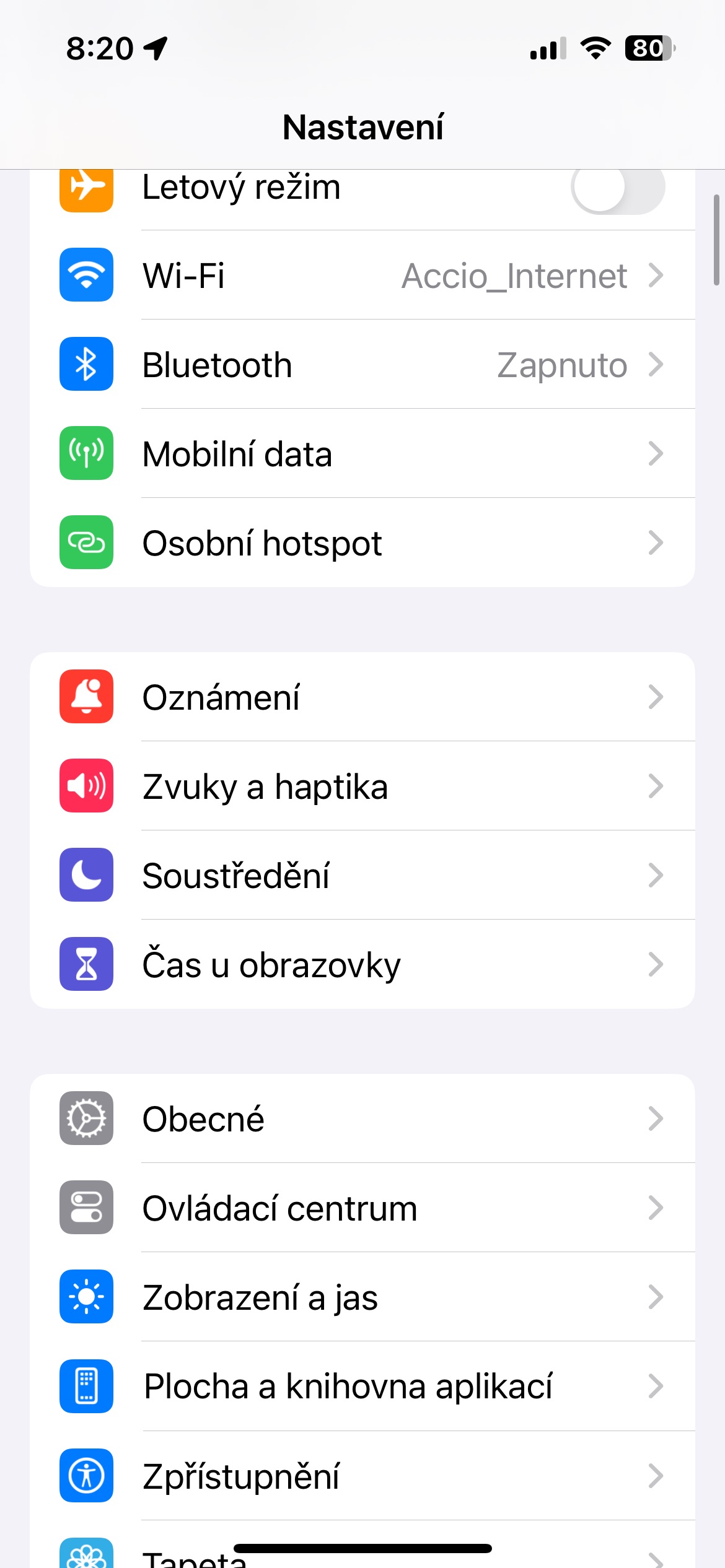Open Oznámení settings
This screenshot has height=1568, width=725.
(x=362, y=697)
